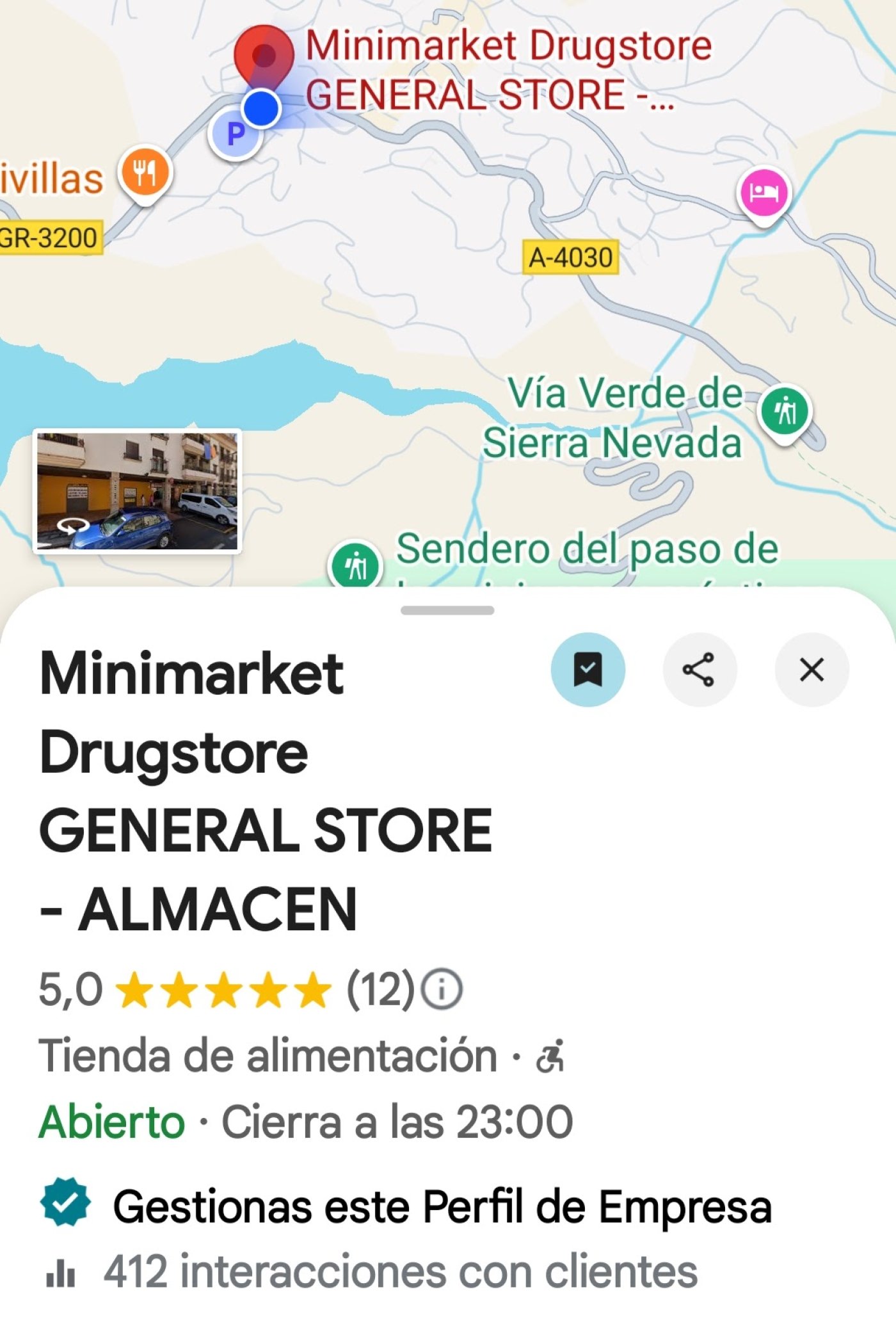896x1342 pixels.
Task: Open the pink hotel marker
Action: coord(764,192)
